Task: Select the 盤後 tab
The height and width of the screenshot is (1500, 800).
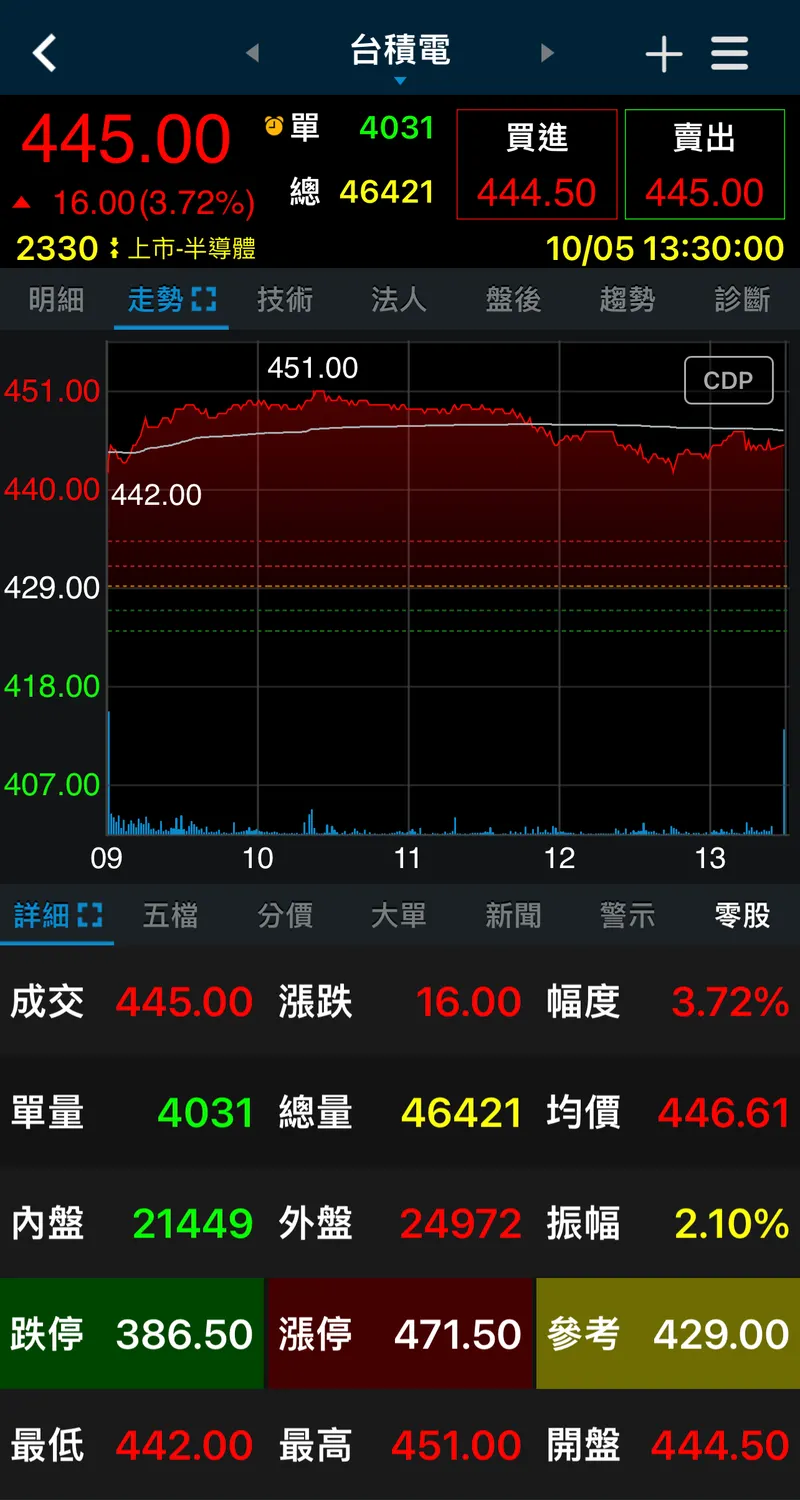Action: 513,299
